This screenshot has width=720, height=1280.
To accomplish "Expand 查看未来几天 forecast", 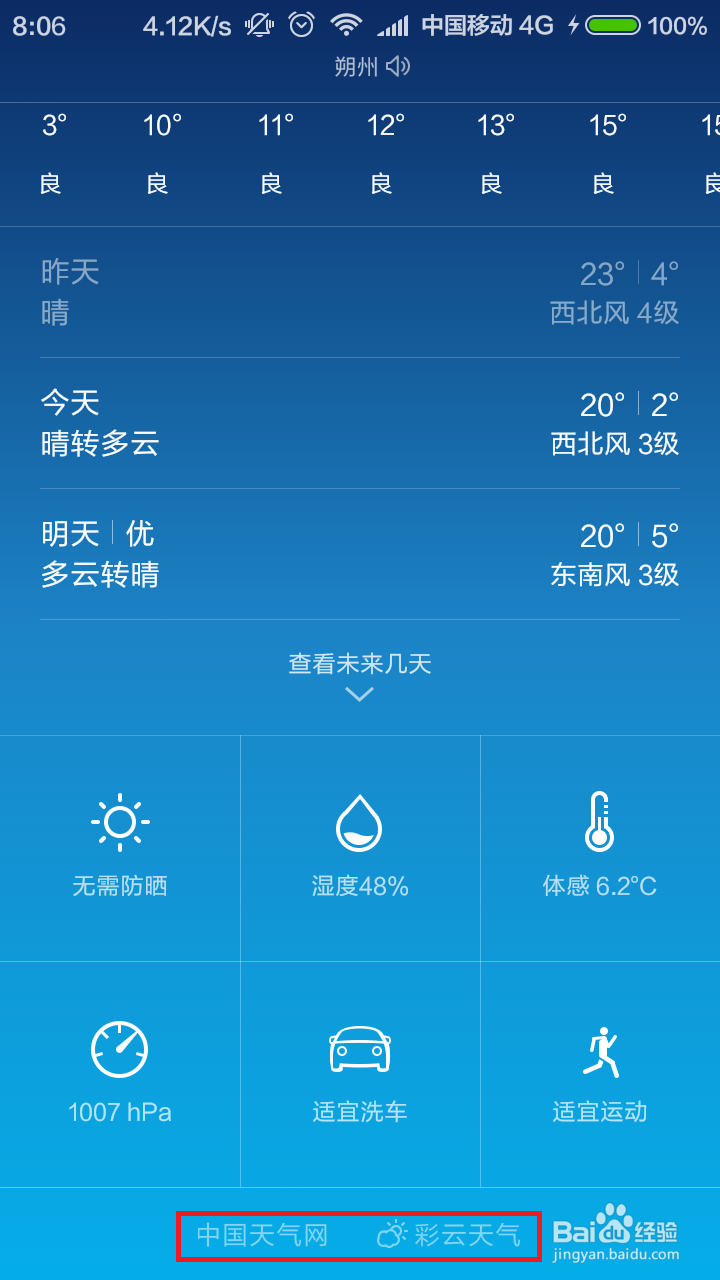I will click(x=360, y=677).
